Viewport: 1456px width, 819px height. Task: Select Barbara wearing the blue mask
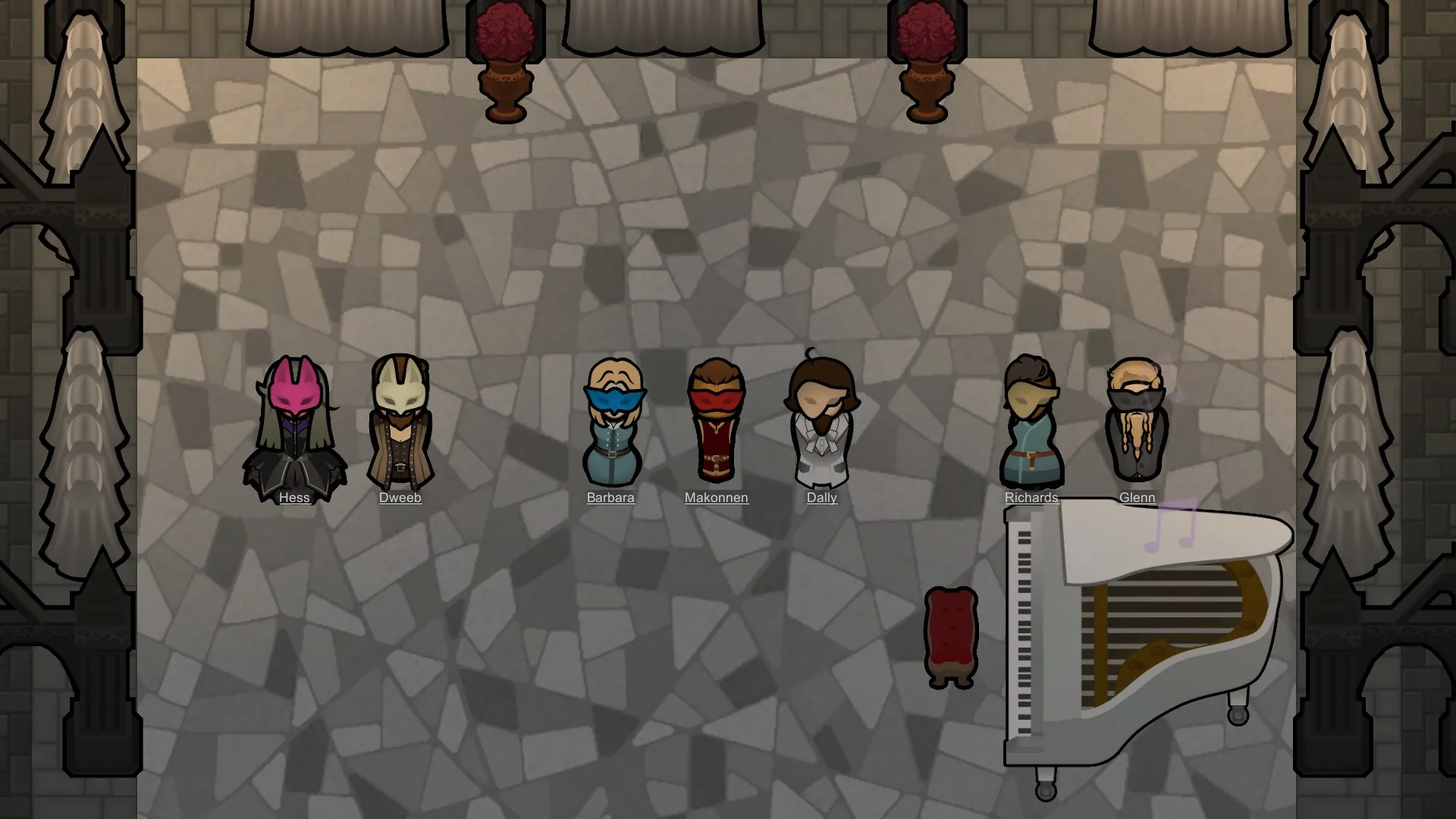coord(613,423)
